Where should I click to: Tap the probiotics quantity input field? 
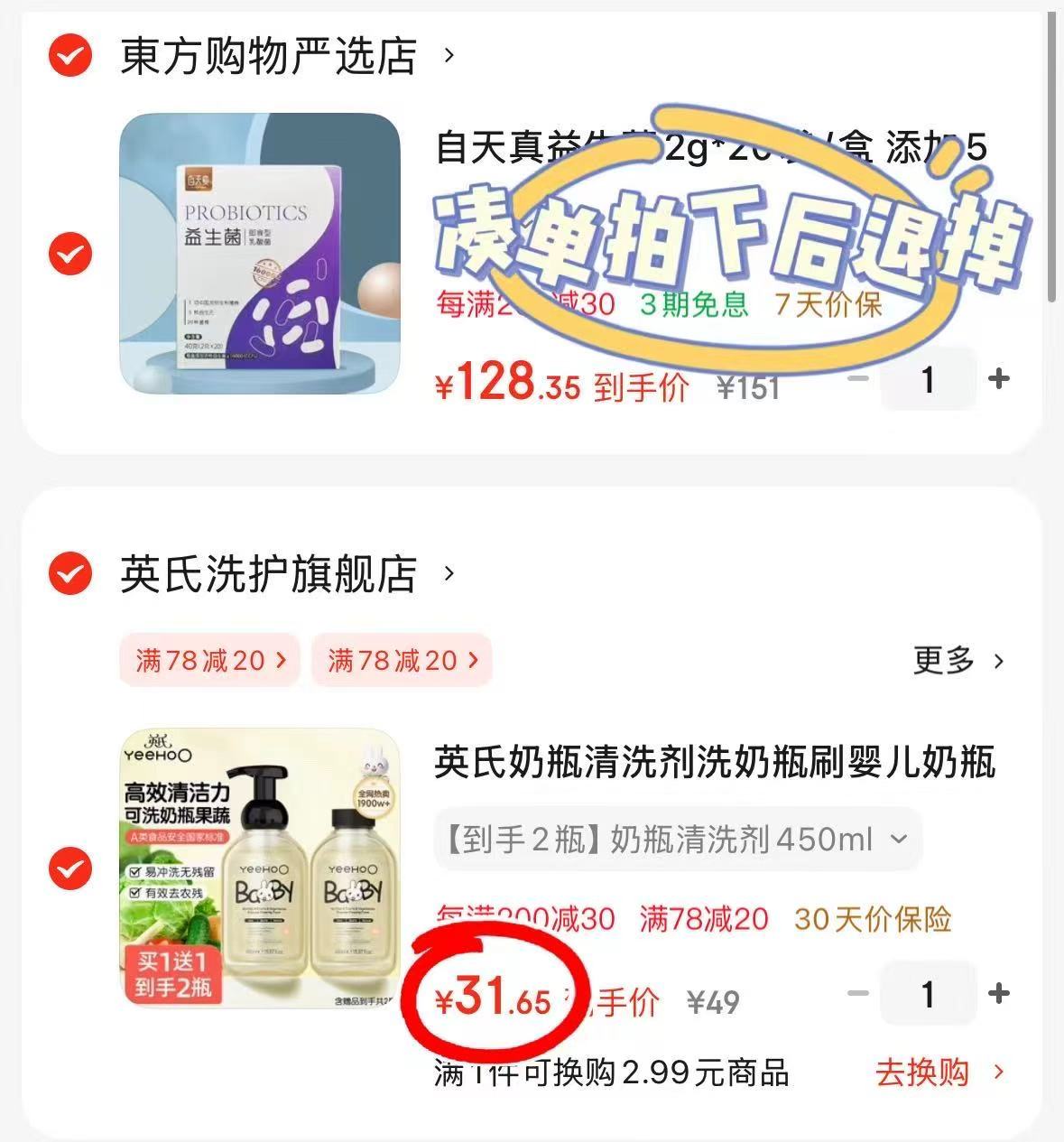(x=928, y=379)
